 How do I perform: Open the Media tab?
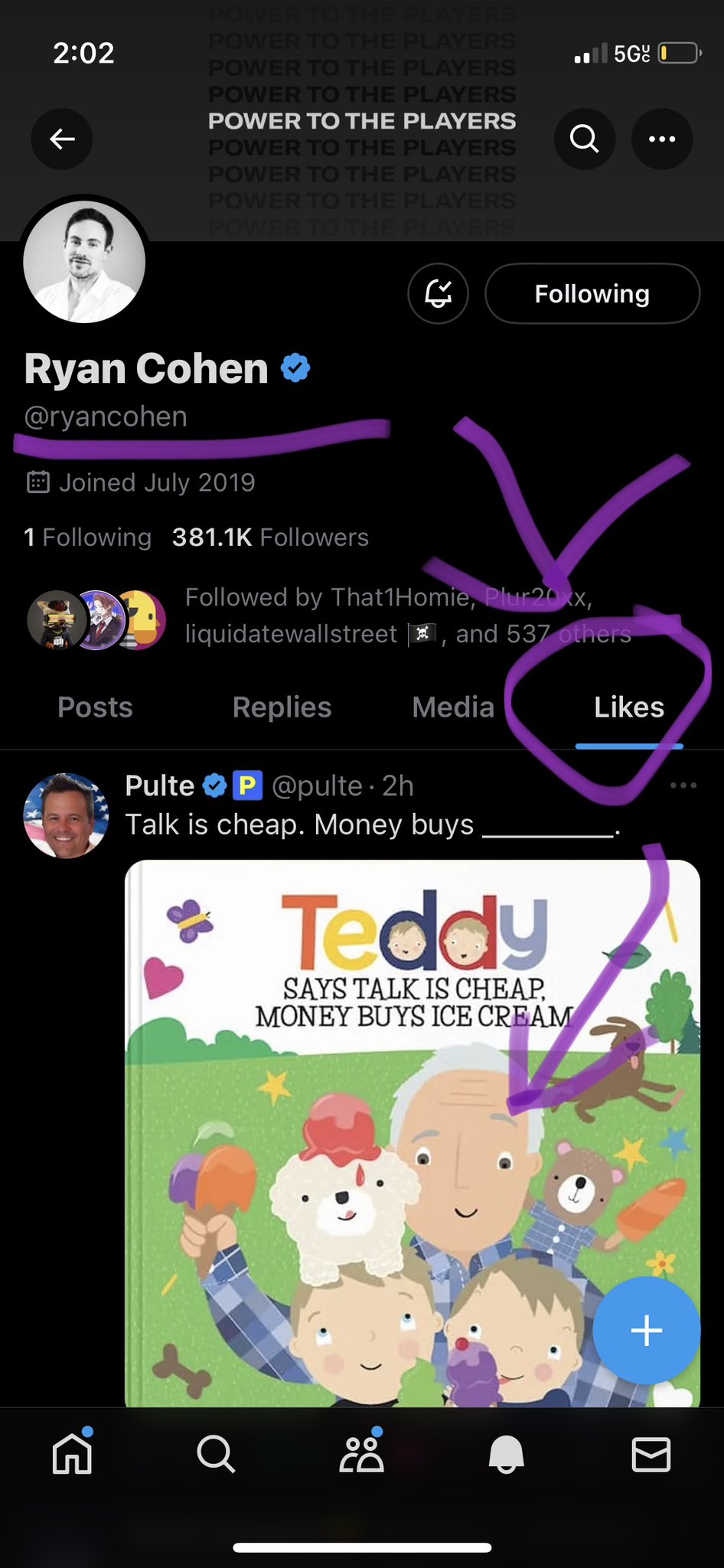coord(453,707)
